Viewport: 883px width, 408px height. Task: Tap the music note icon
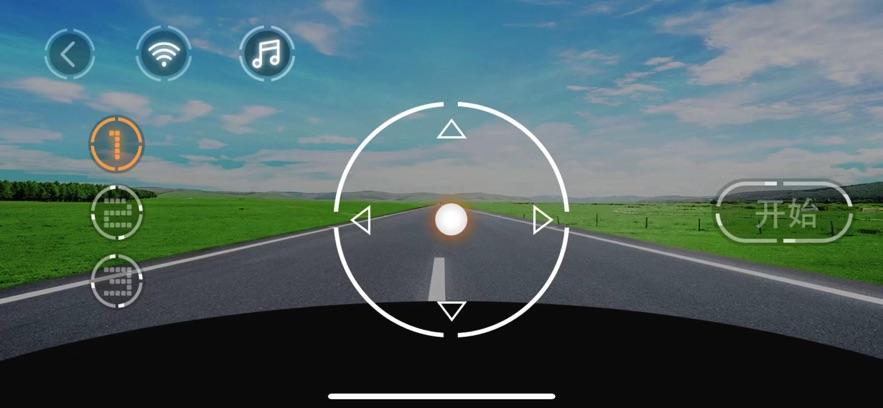267,54
